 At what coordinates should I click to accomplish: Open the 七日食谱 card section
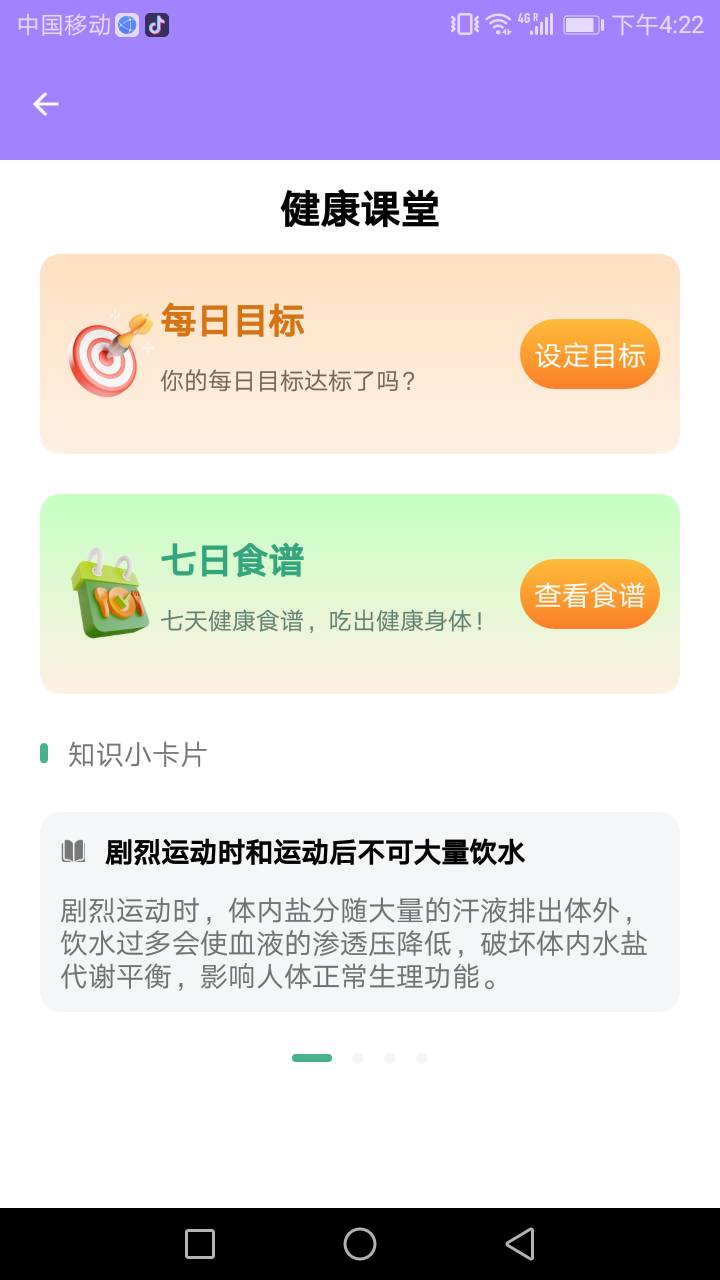click(x=360, y=592)
